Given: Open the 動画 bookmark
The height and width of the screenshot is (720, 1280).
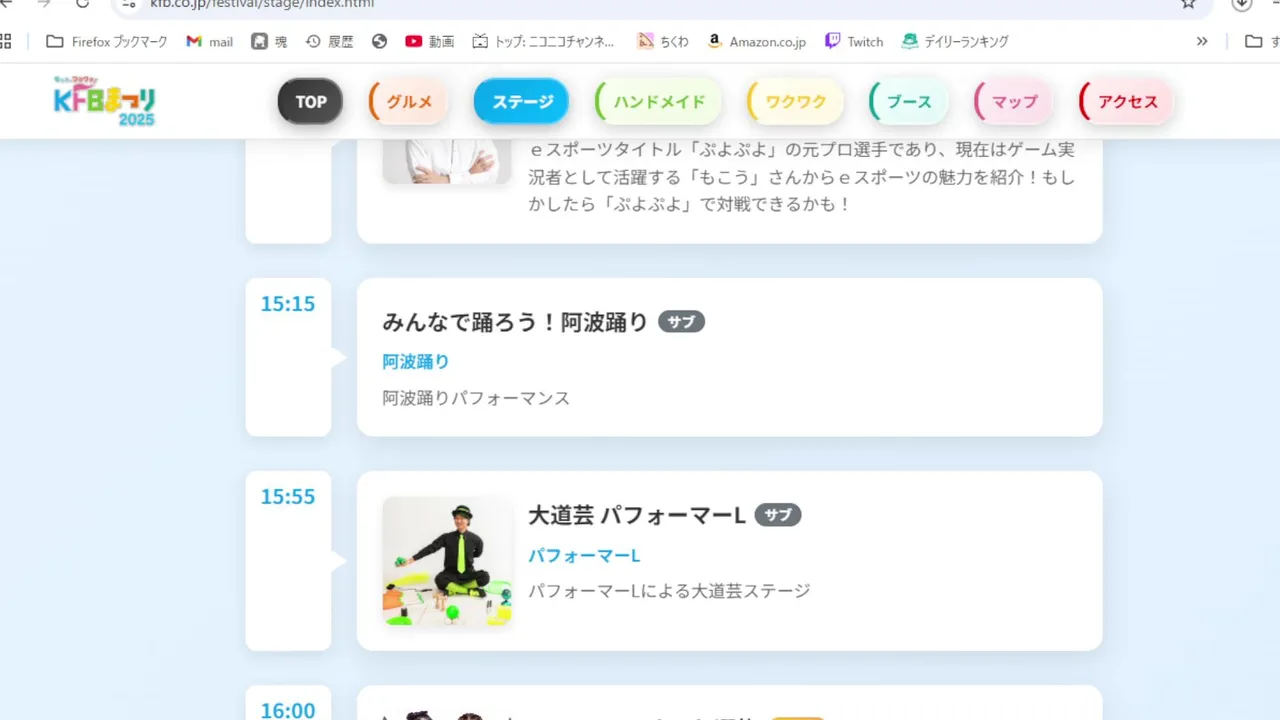Looking at the screenshot, I should click(x=430, y=42).
